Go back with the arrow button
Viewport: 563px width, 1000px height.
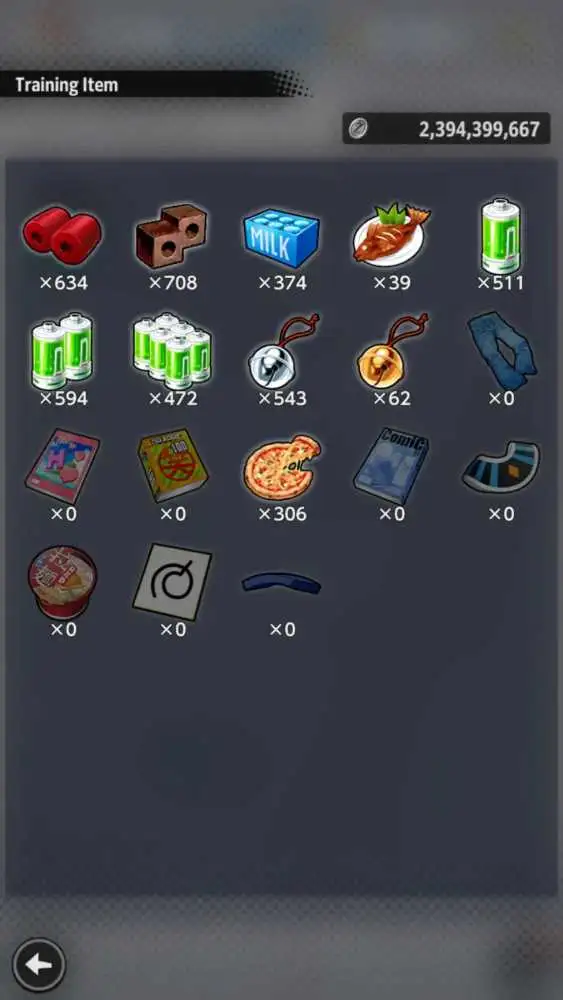[x=39, y=964]
